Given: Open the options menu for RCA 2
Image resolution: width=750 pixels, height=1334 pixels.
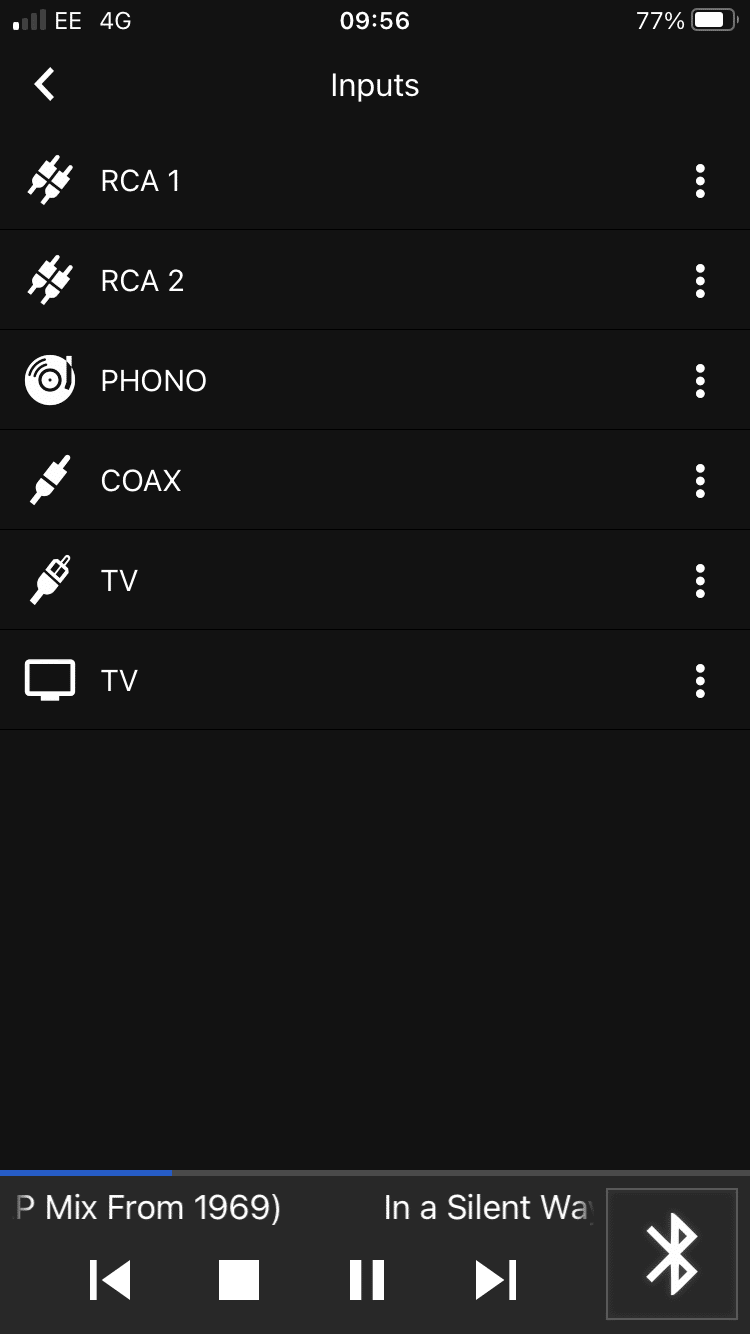Looking at the screenshot, I should point(700,281).
